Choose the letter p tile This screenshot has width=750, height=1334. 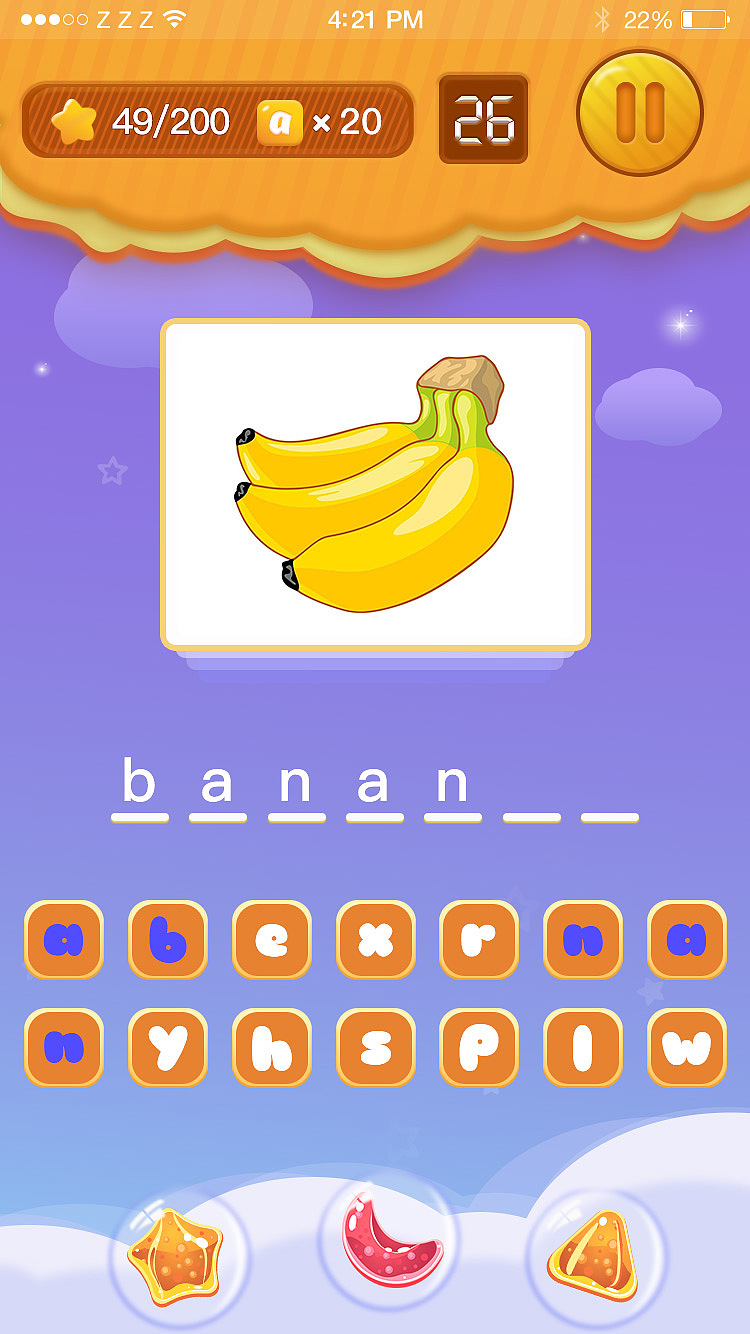click(x=480, y=1047)
